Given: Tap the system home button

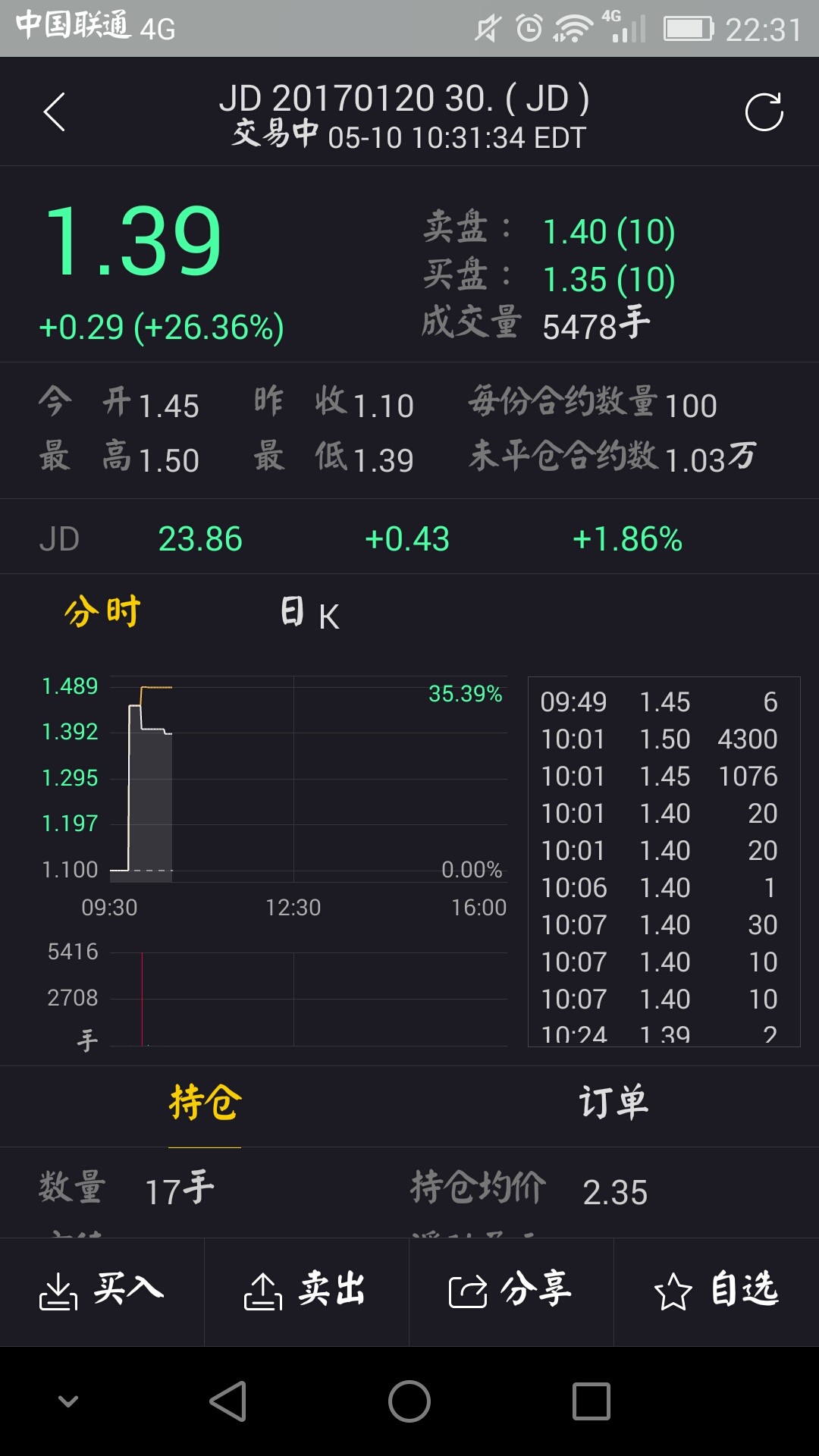Looking at the screenshot, I should click(409, 1401).
